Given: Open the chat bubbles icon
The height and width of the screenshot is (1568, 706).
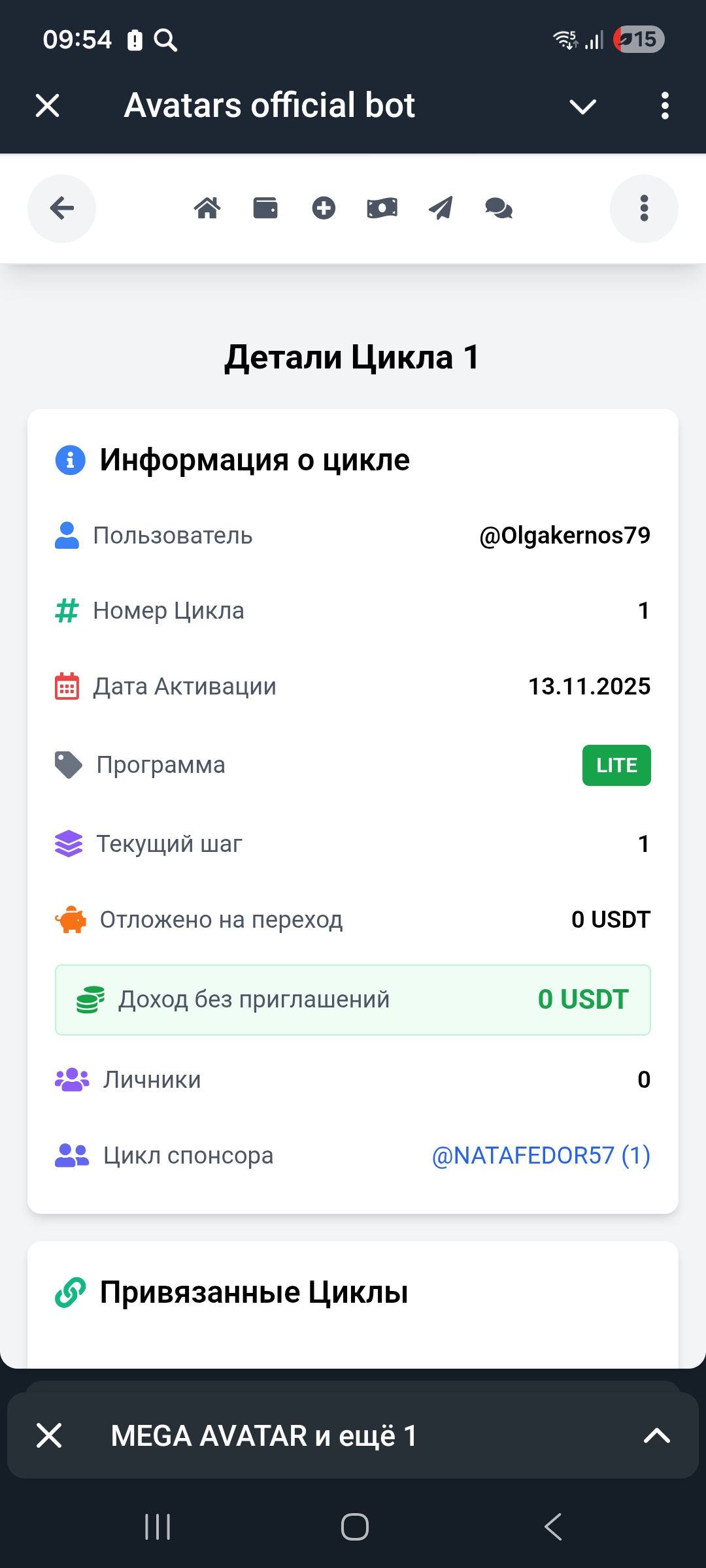Looking at the screenshot, I should coord(499,208).
